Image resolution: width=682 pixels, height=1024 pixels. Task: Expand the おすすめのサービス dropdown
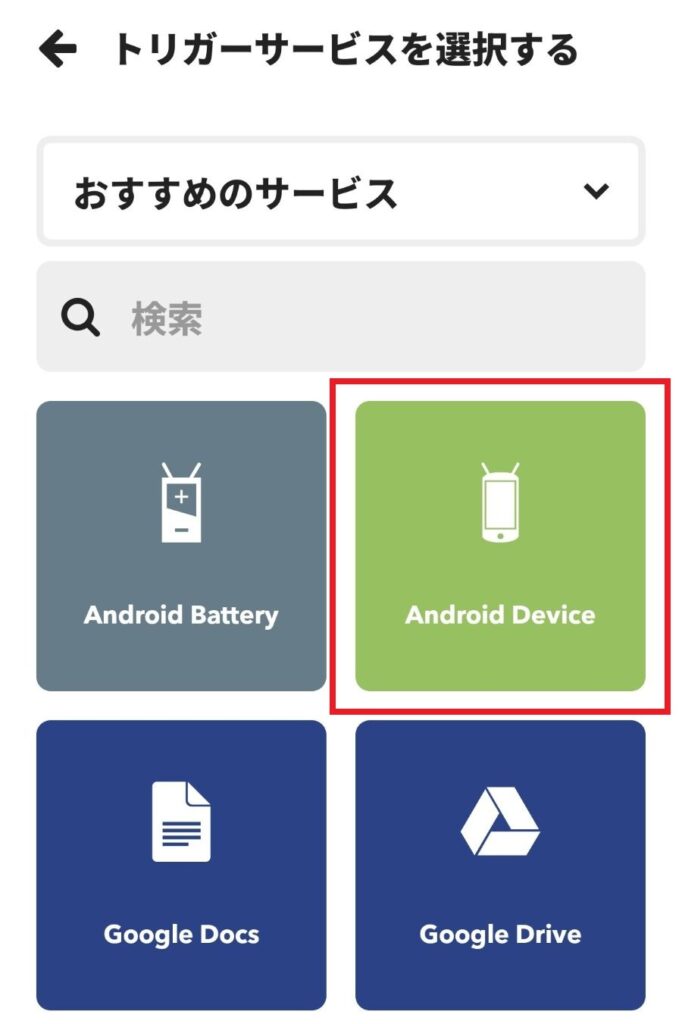(340, 192)
